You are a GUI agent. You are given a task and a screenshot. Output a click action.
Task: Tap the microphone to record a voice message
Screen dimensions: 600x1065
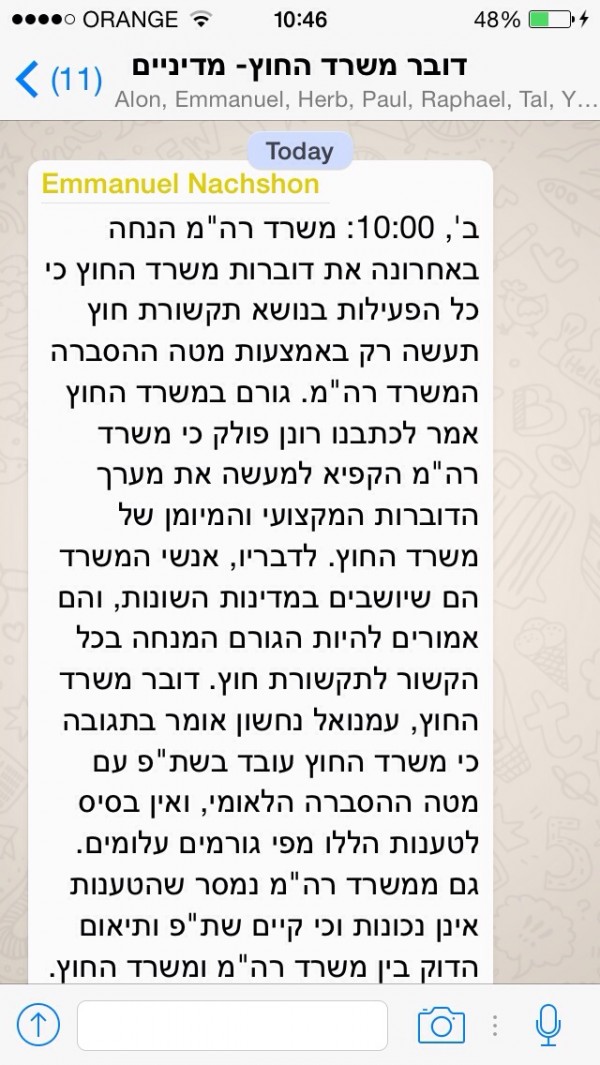click(x=547, y=1024)
